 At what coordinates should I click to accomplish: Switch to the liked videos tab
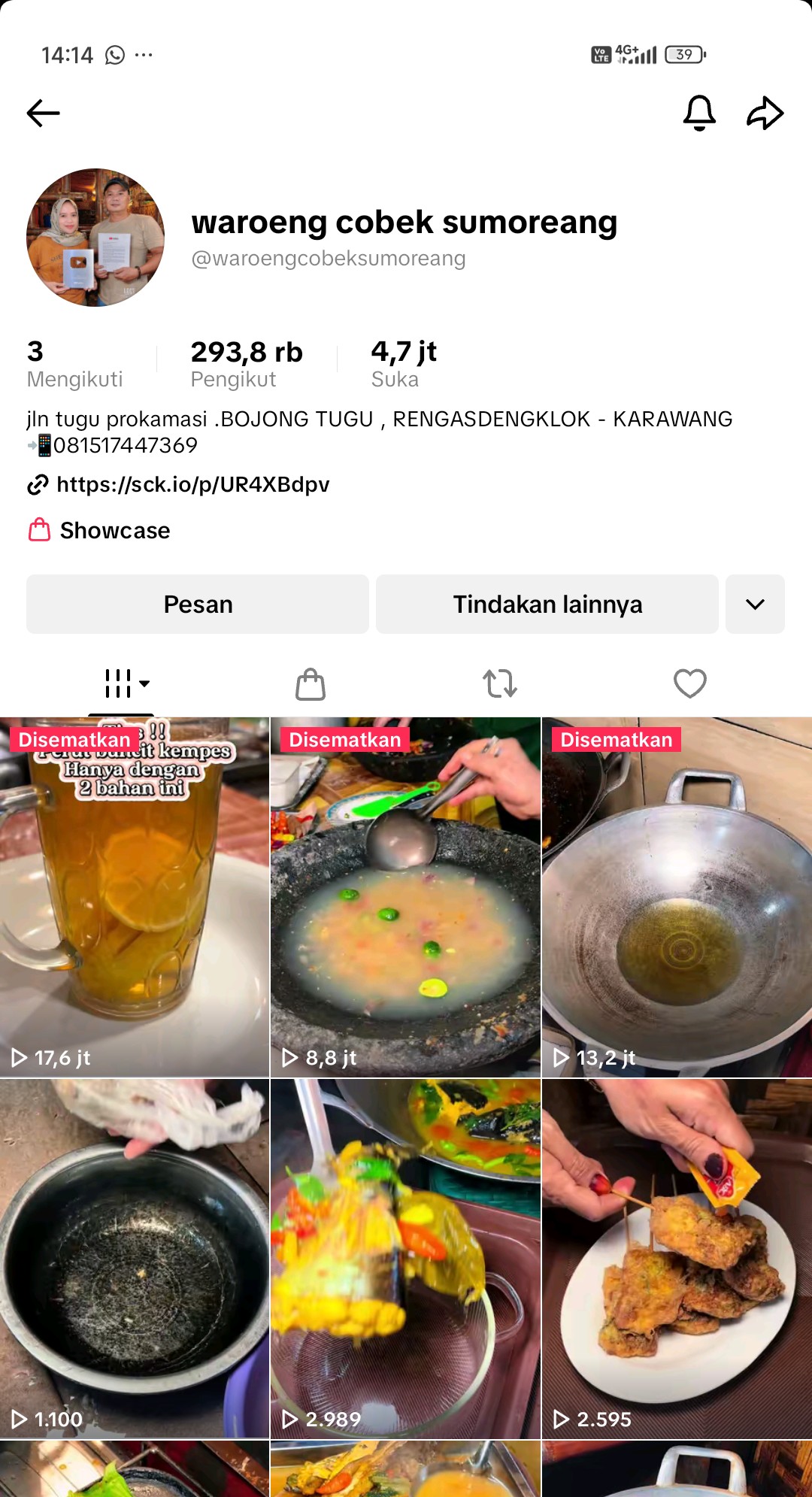689,683
